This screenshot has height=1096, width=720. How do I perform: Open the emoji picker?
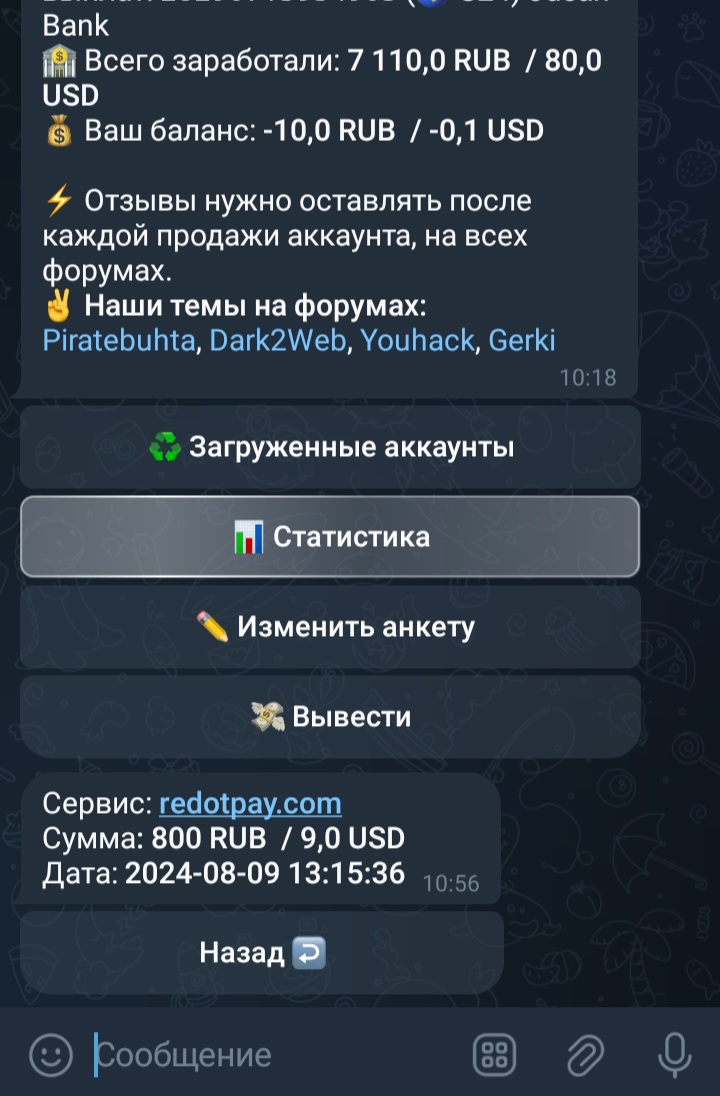click(x=51, y=1054)
